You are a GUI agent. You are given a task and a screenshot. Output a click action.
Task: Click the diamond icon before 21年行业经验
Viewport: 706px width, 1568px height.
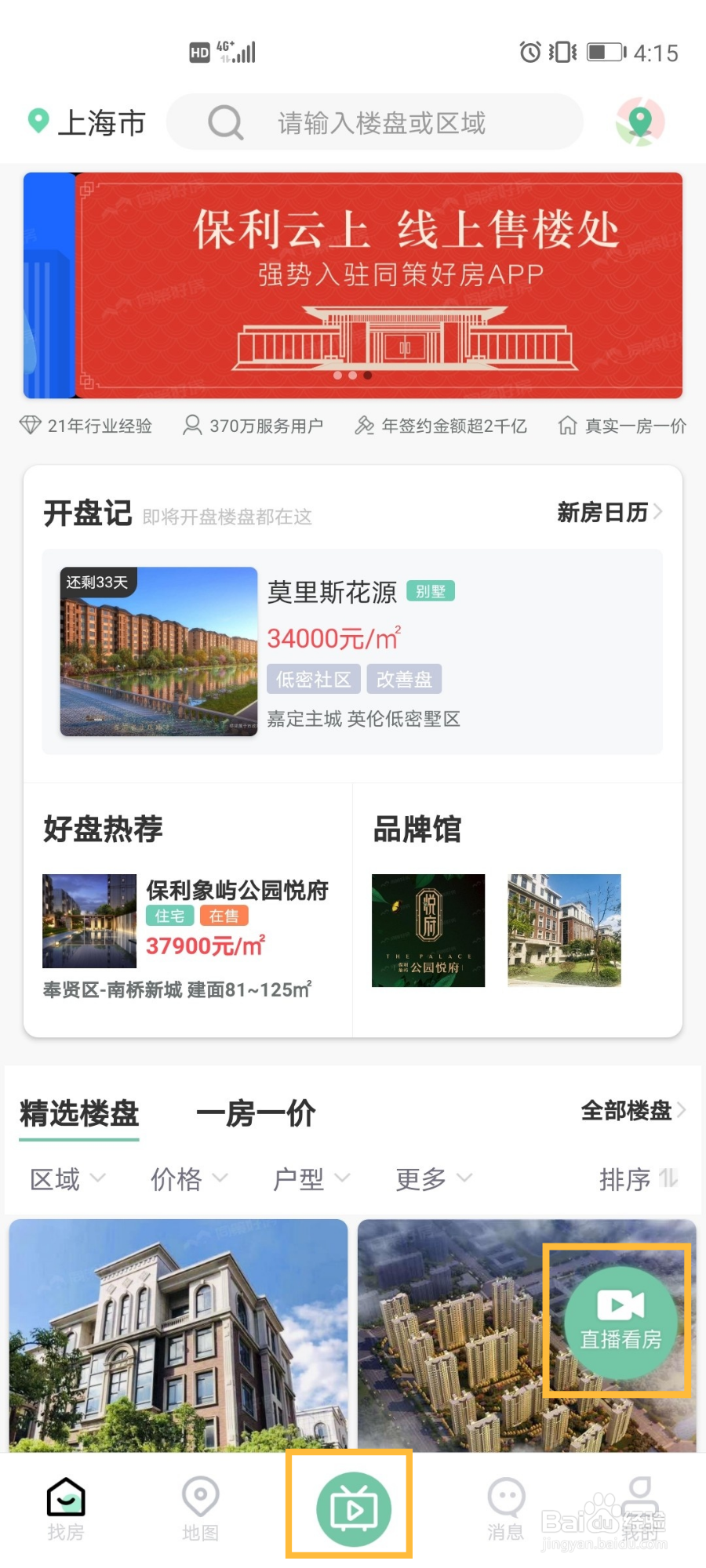click(x=30, y=425)
